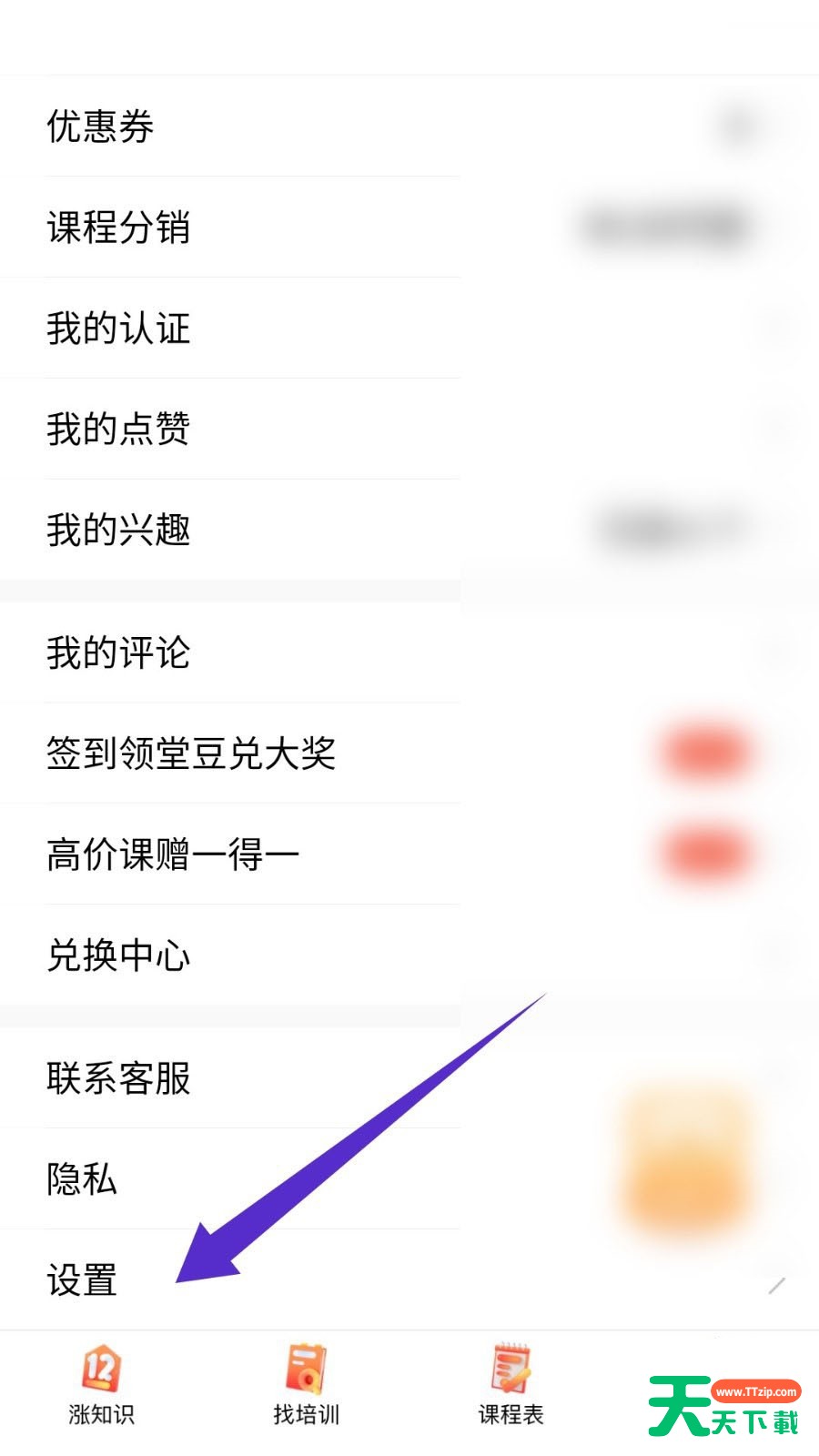
Task: View 我的点赞
Action: click(409, 430)
